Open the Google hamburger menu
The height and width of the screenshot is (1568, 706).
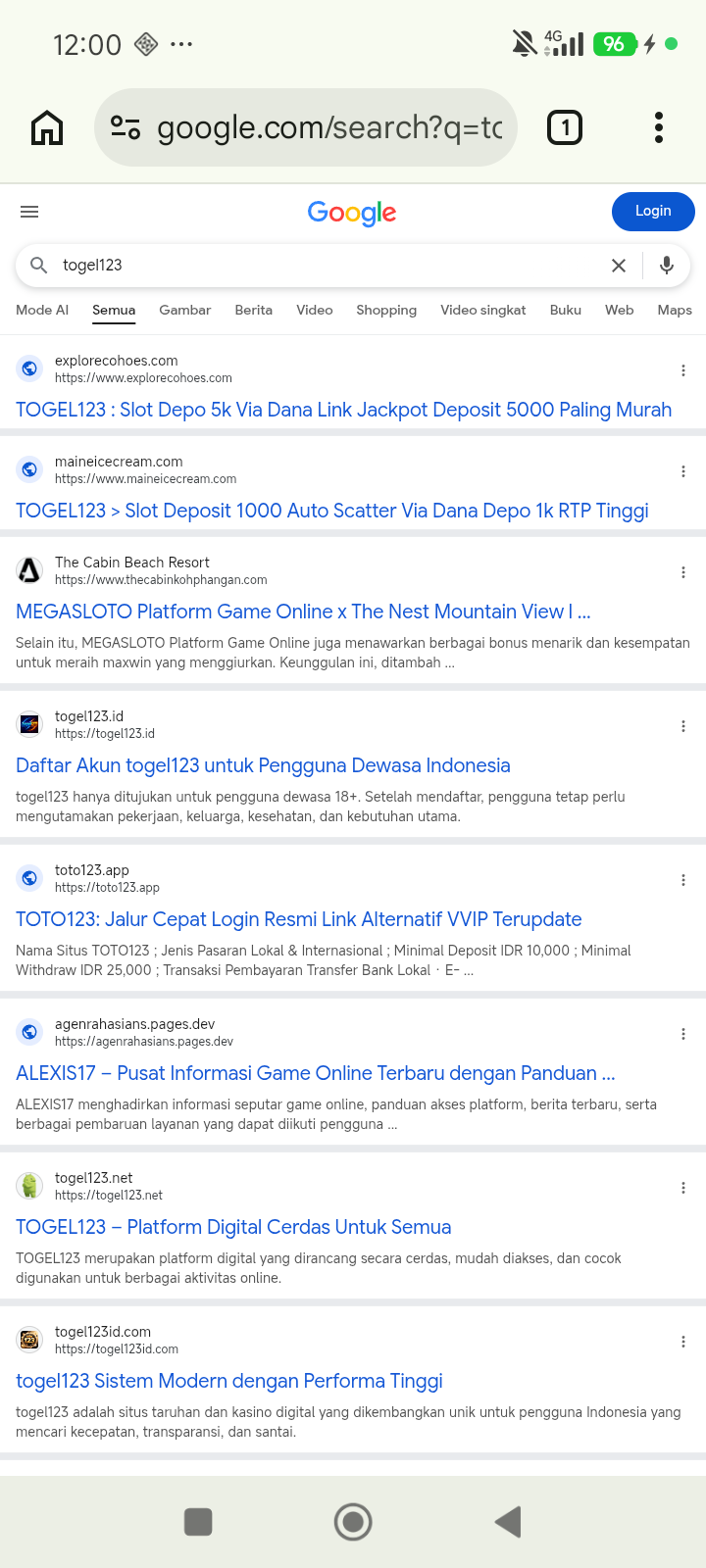pyautogui.click(x=29, y=212)
